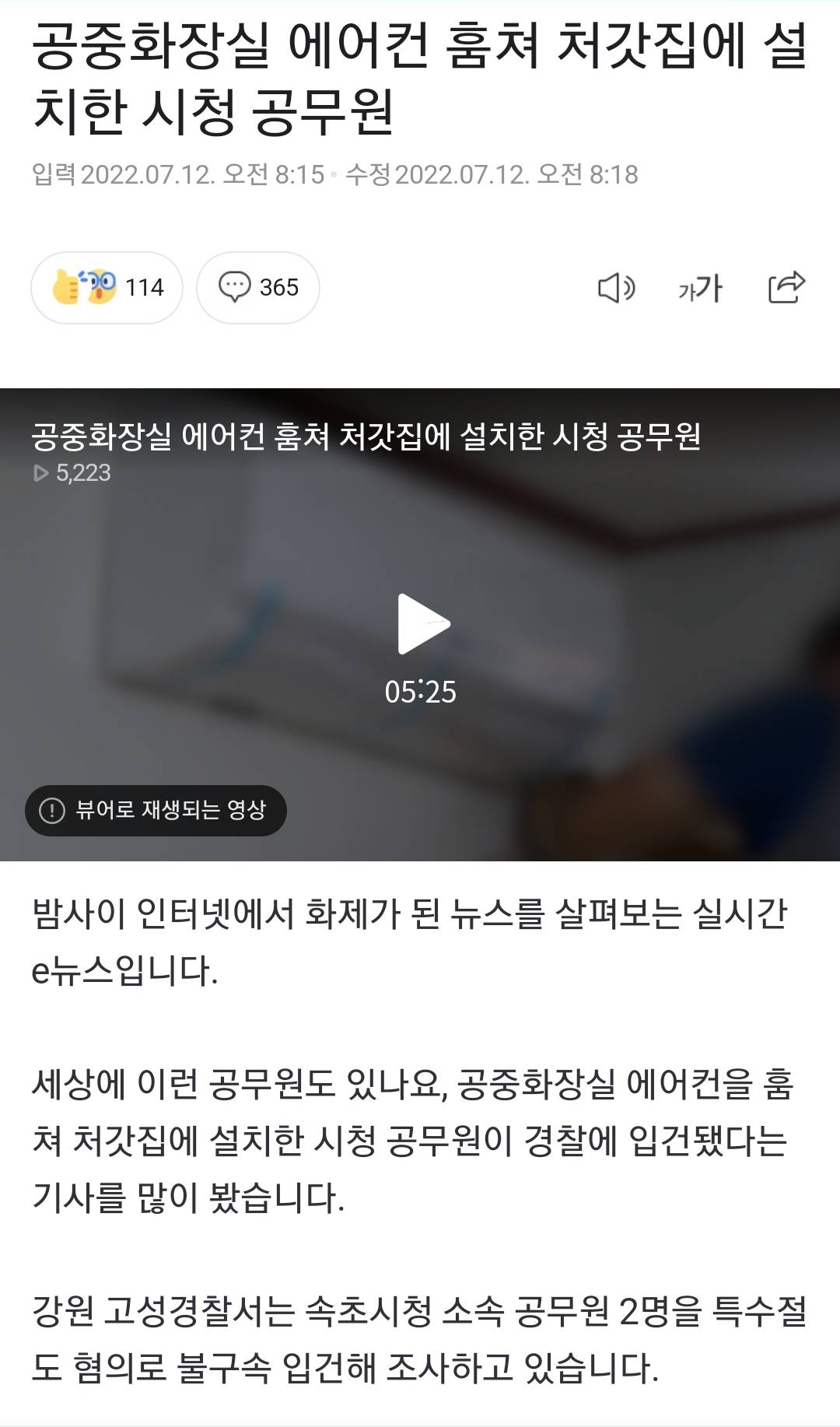Open the reactions button showing 114
The image size is (840, 1427).
coord(107,288)
